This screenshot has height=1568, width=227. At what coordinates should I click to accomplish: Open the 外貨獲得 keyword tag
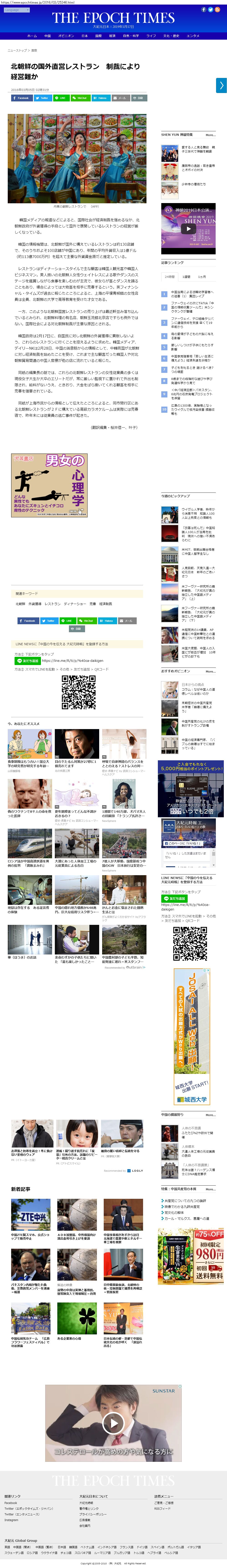pos(35,604)
